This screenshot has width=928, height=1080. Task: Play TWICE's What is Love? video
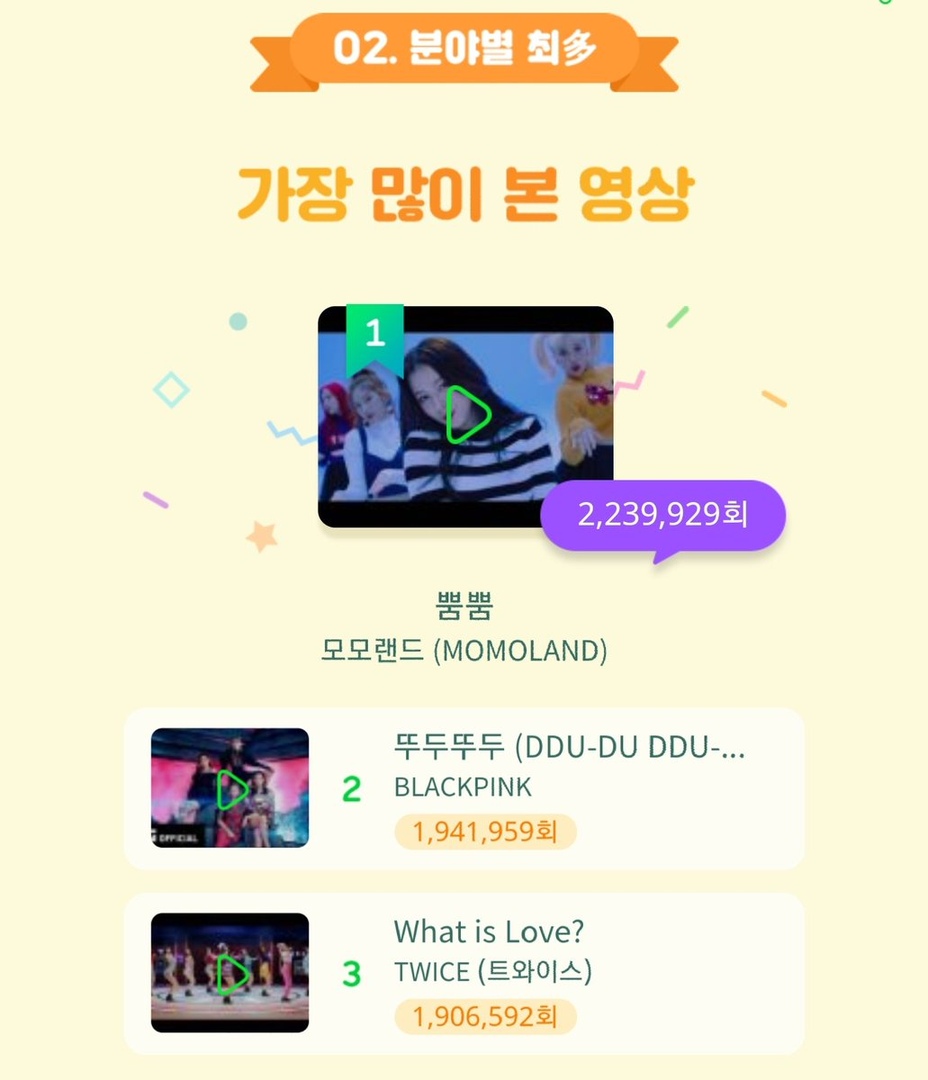[x=231, y=973]
